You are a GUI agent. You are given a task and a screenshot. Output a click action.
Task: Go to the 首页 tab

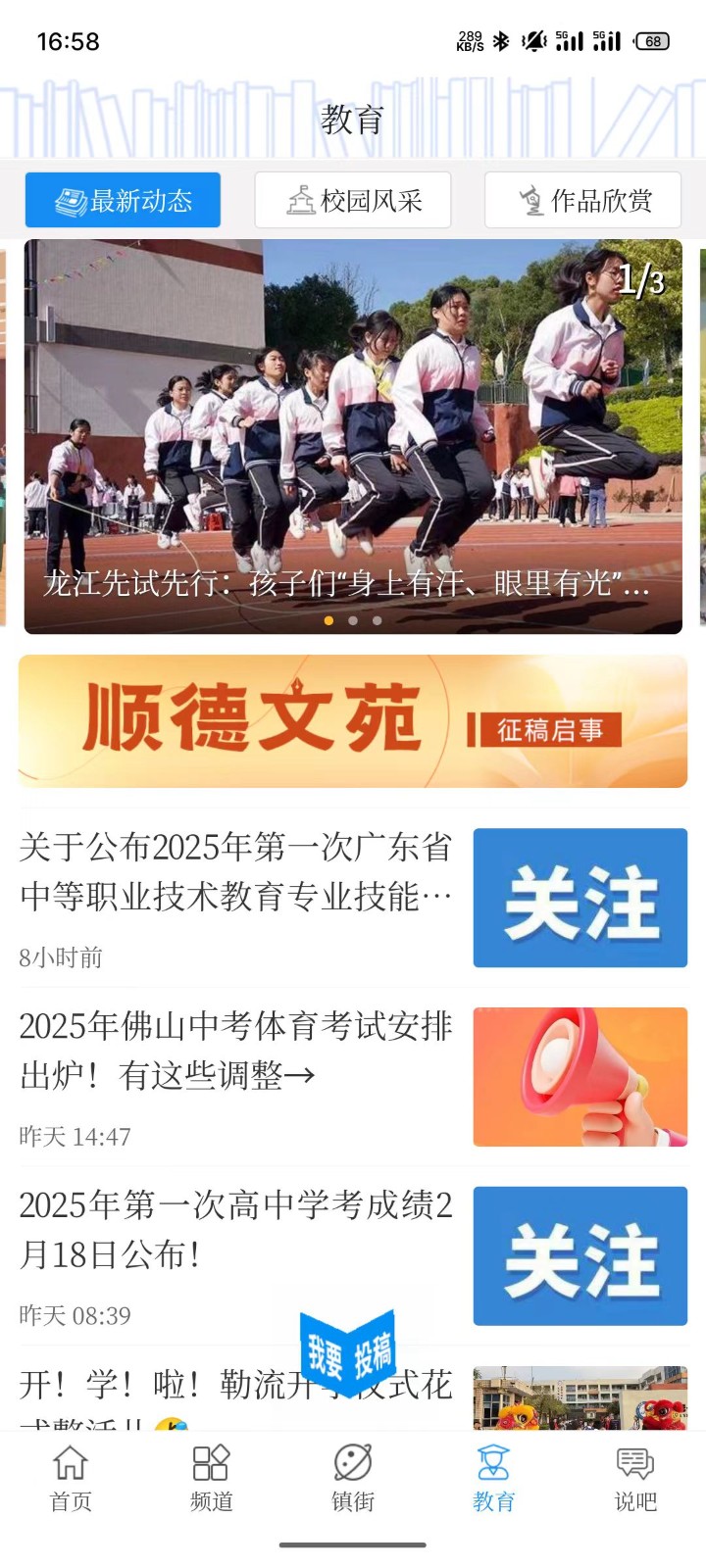click(71, 1478)
